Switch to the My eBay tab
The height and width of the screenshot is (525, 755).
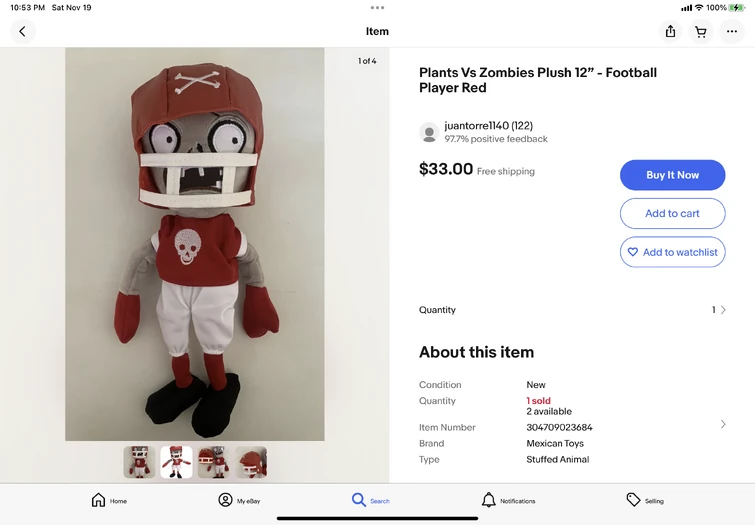tap(239, 500)
